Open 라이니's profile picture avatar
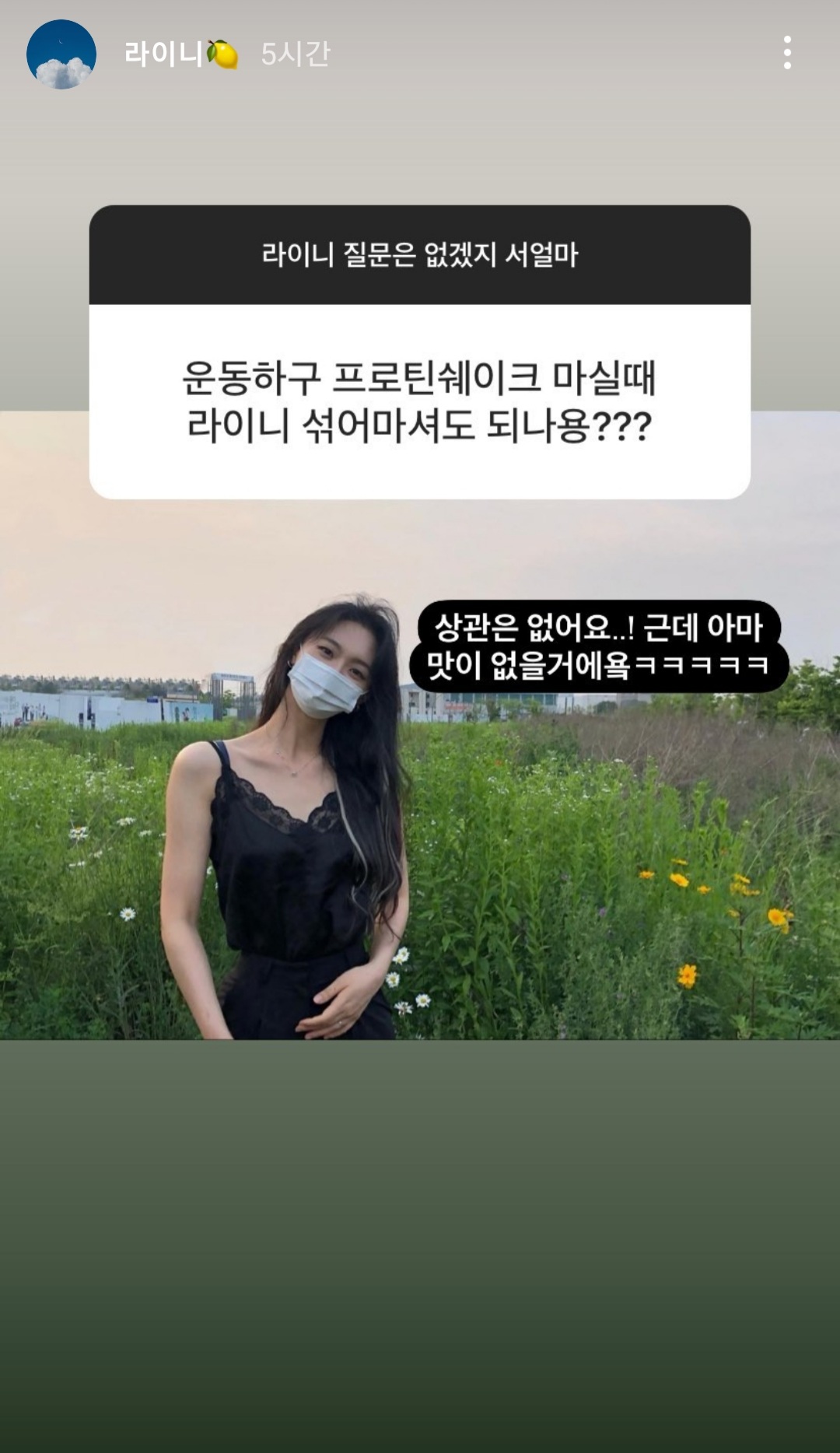840x1453 pixels. click(61, 54)
